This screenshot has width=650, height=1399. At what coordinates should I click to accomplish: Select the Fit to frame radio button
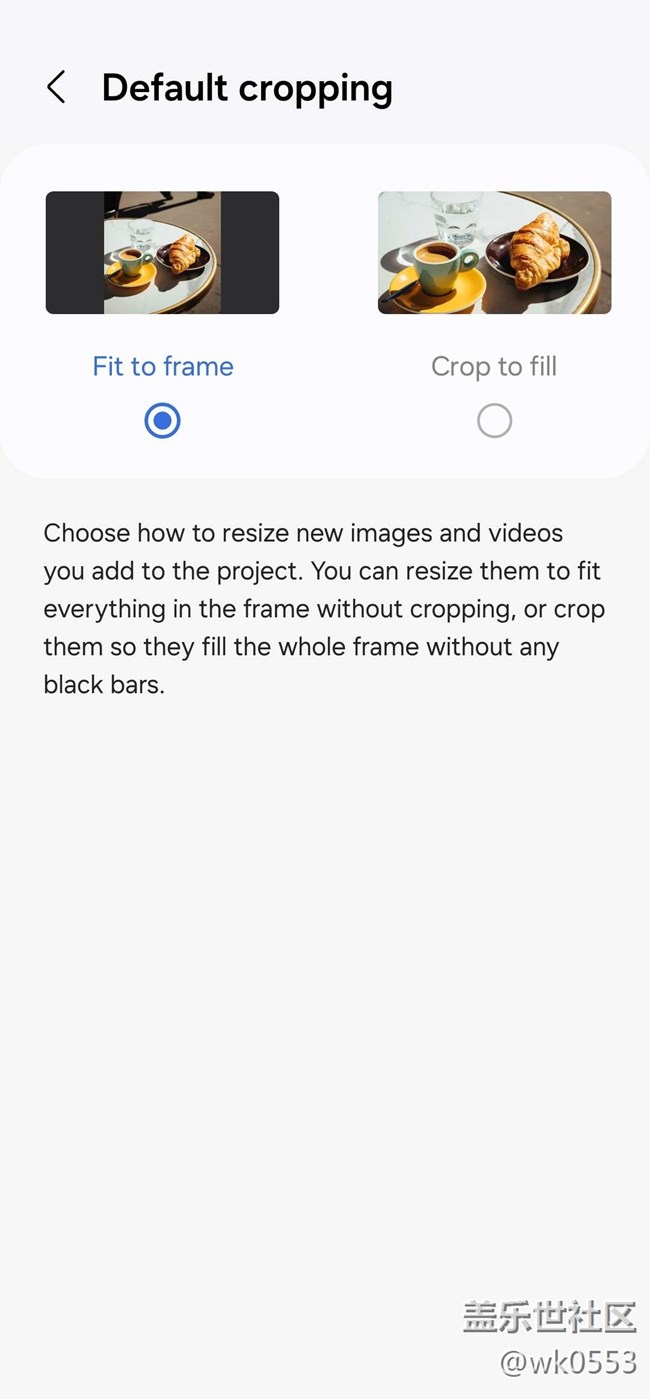coord(162,421)
